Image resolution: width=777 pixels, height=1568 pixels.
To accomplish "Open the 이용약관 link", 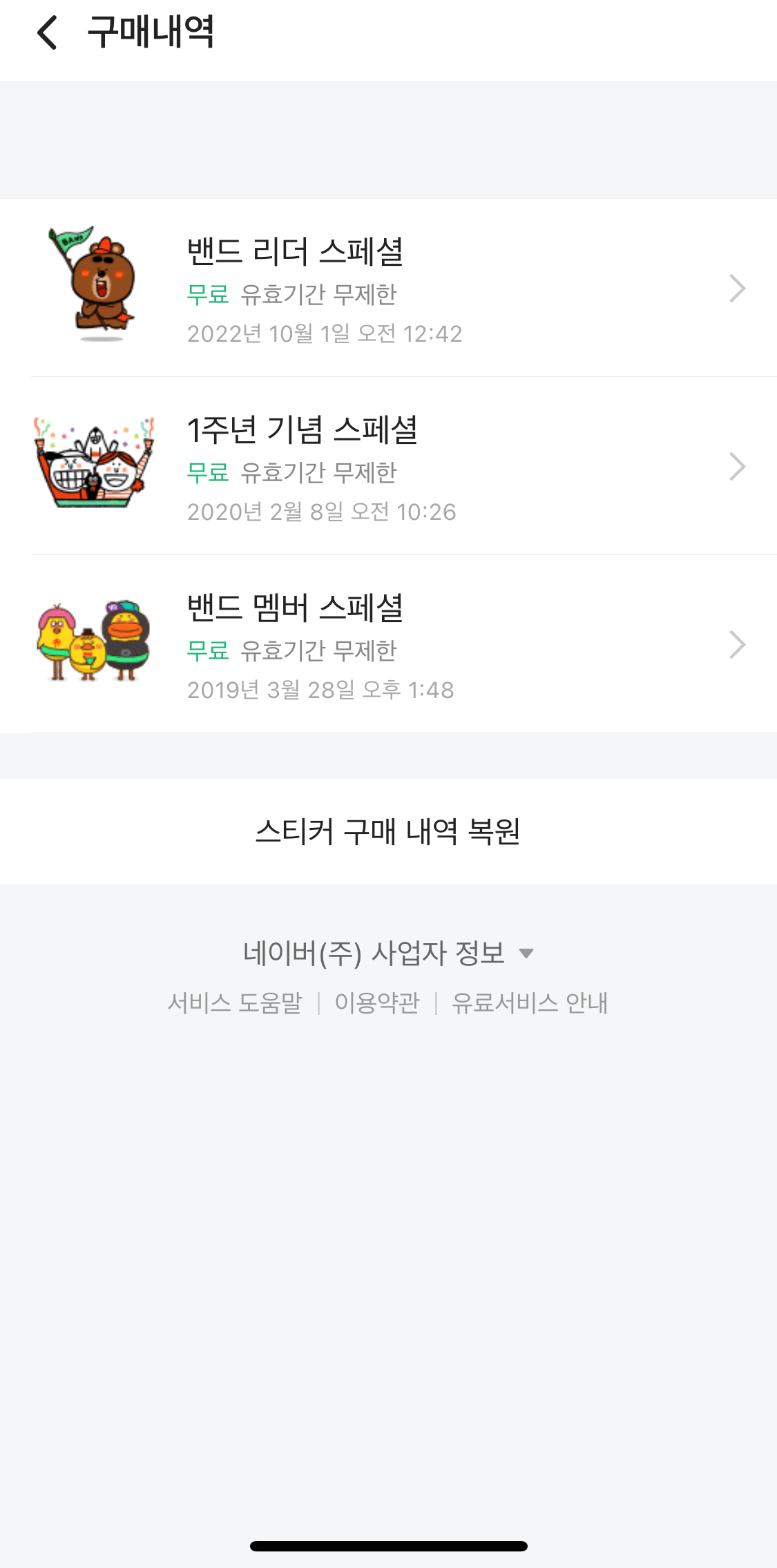I will 377,1003.
